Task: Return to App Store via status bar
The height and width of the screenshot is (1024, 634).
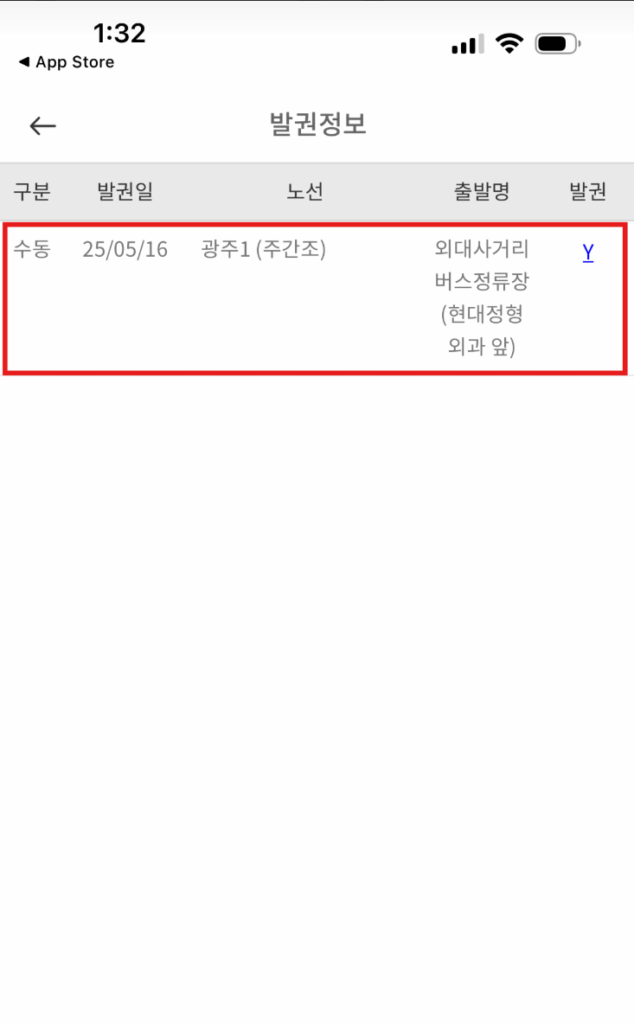Action: coord(66,62)
